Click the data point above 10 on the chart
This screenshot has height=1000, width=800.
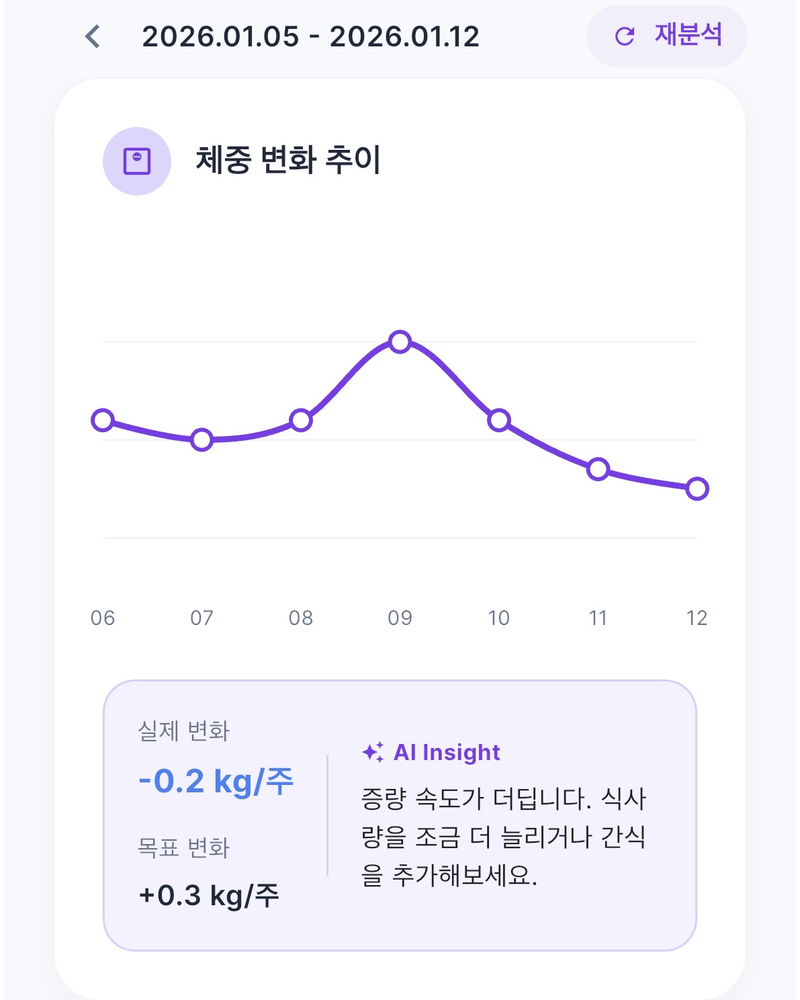499,421
